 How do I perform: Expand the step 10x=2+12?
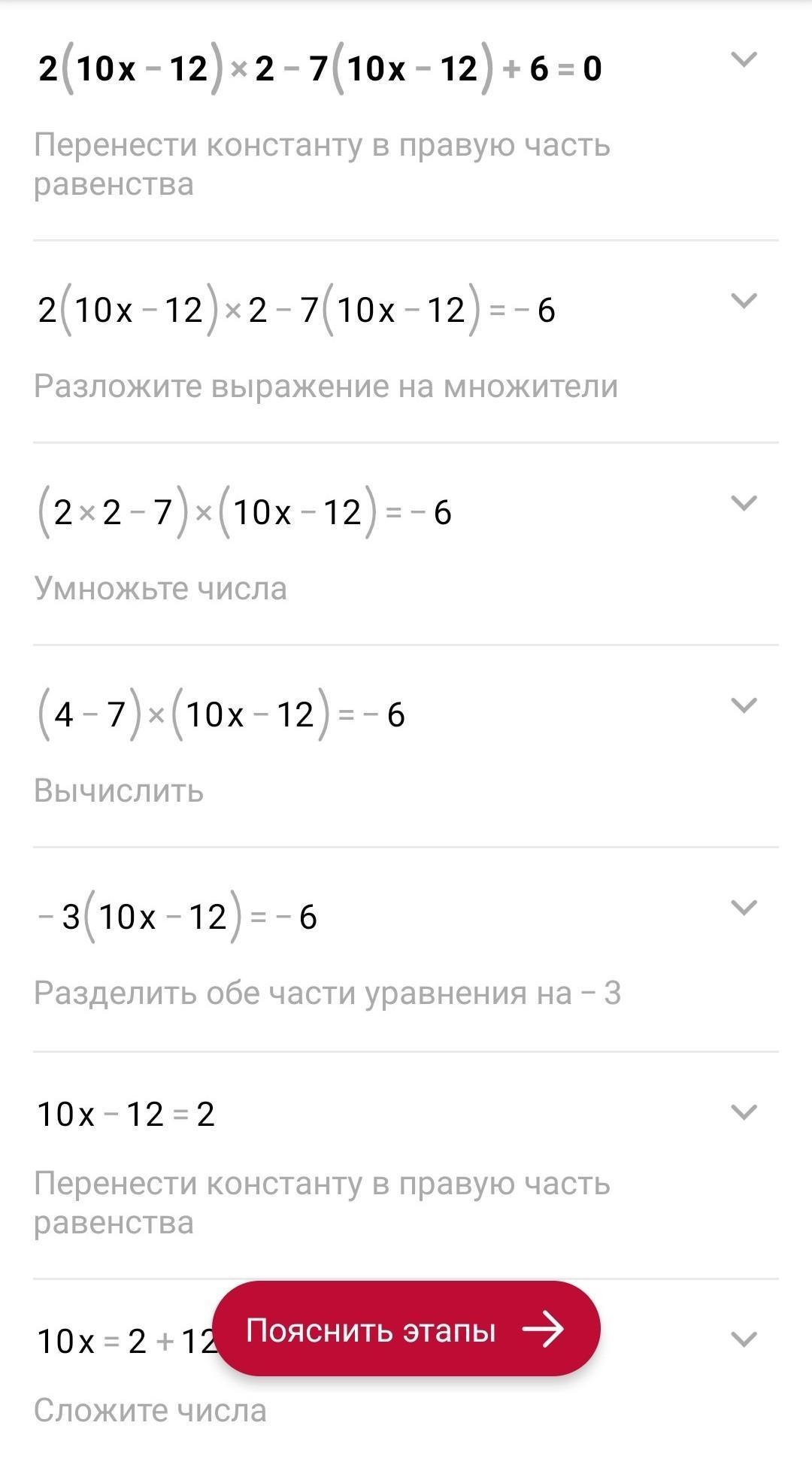tap(744, 1339)
